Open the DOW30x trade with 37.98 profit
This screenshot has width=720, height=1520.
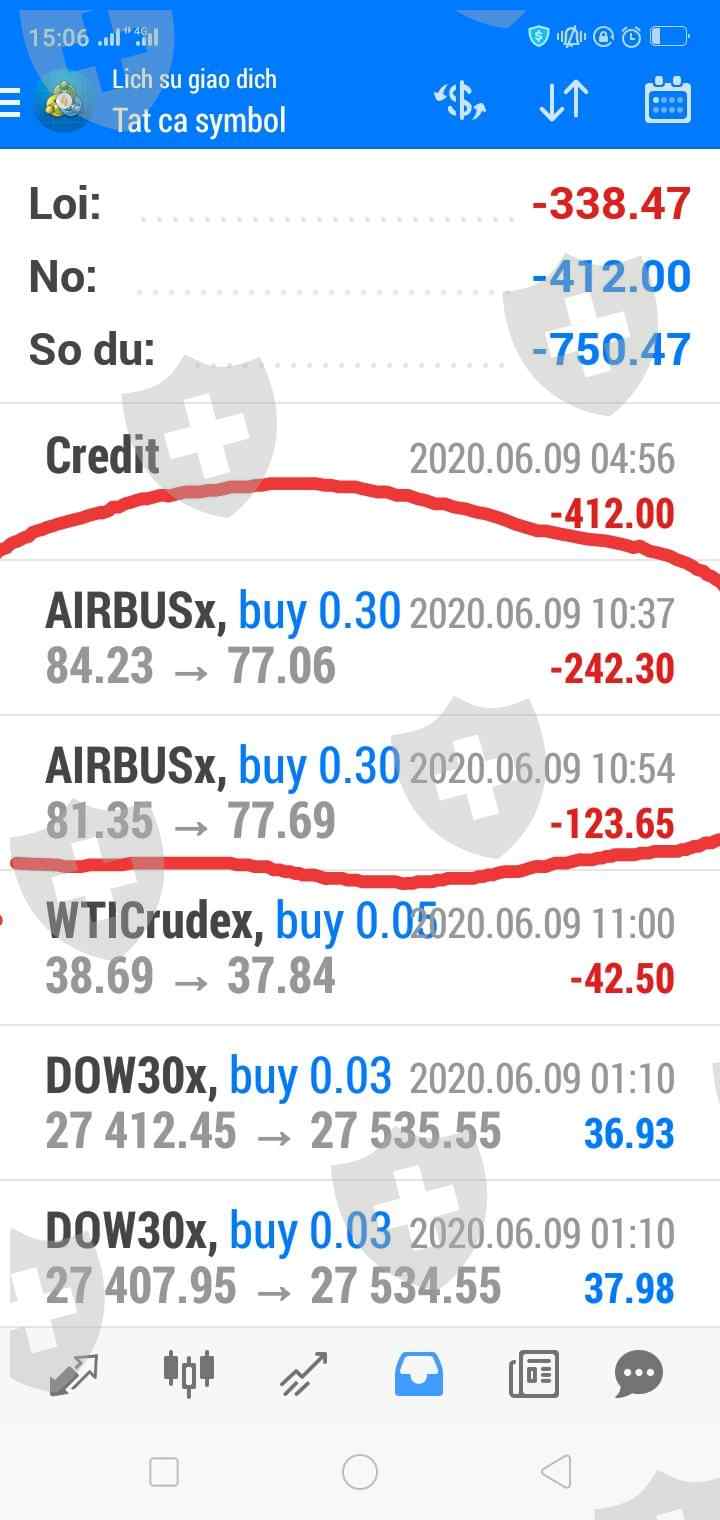[360, 1259]
